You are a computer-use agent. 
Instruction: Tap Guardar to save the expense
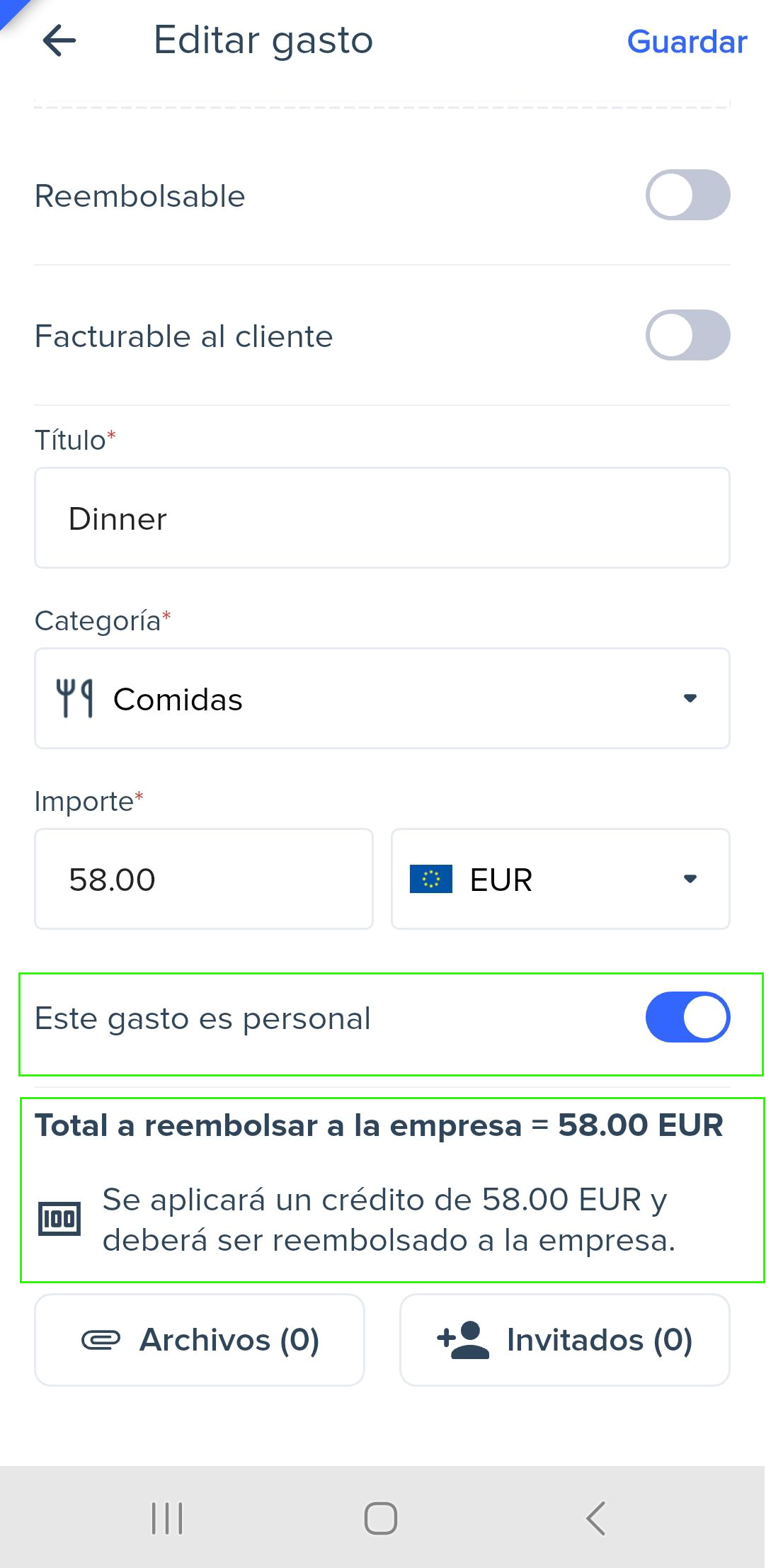687,42
